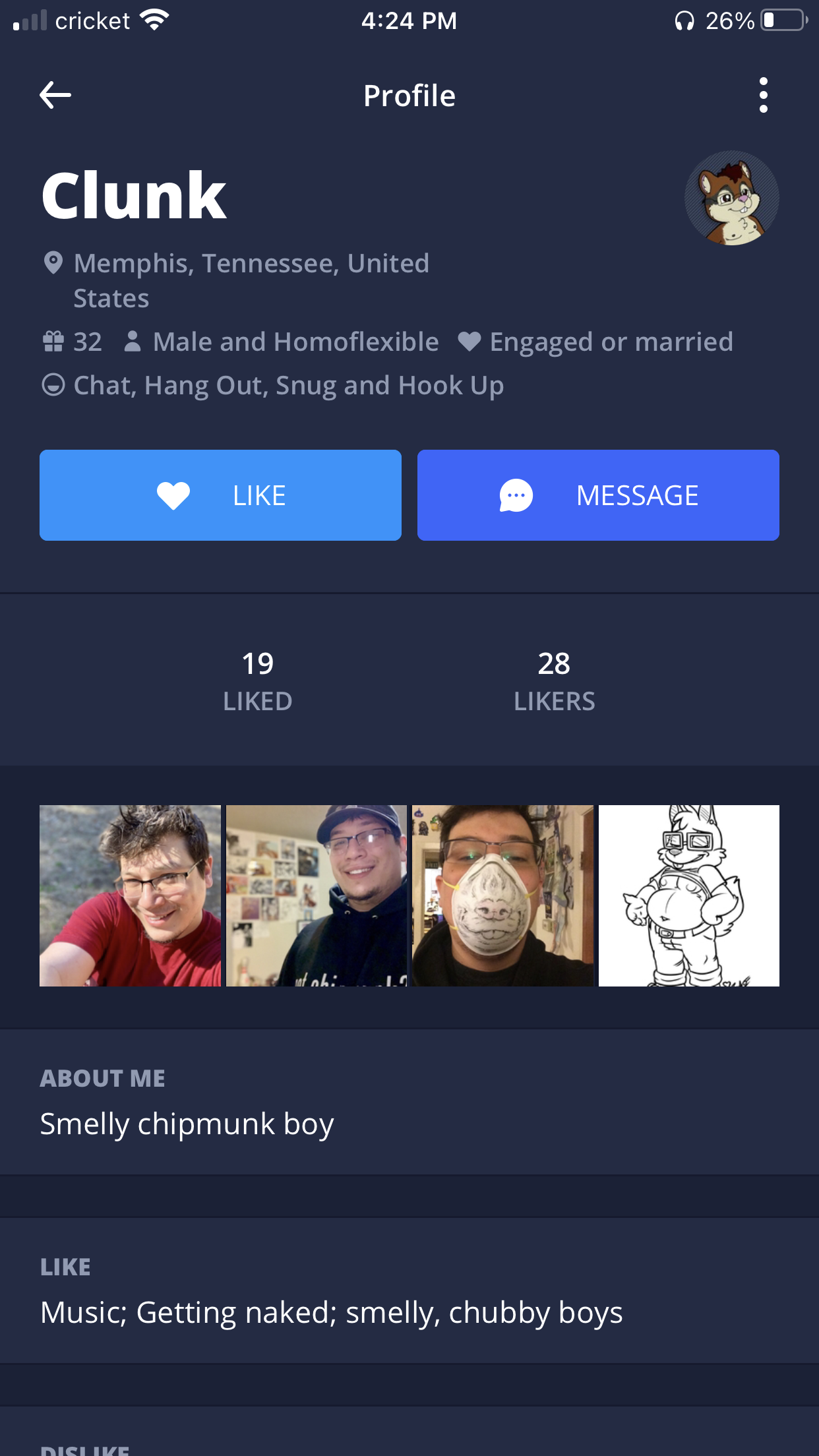Viewport: 819px width, 1456px height.
Task: Open the 19 LIKED list
Action: pos(258,681)
